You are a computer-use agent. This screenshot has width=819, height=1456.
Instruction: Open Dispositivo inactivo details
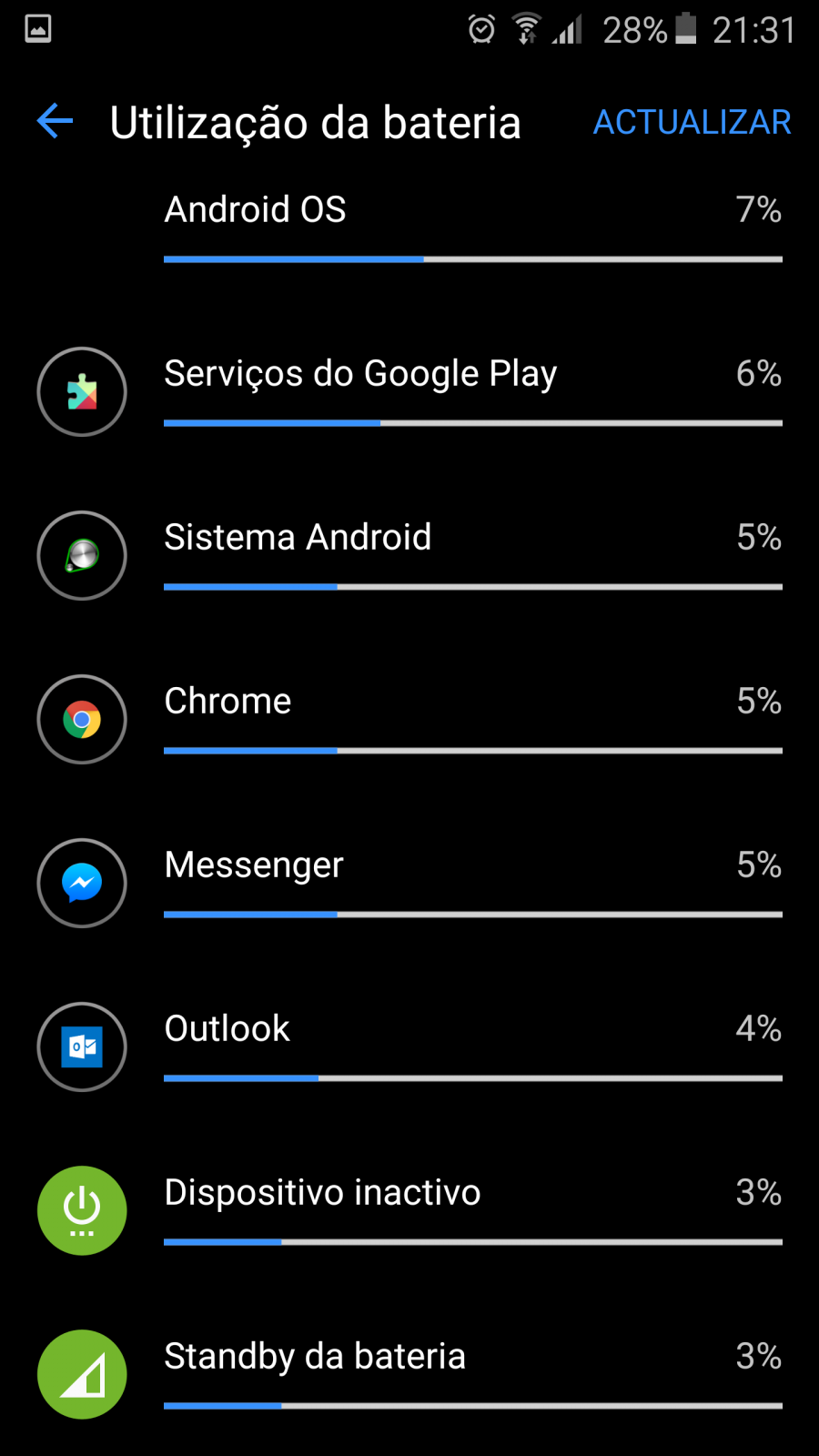[409, 1210]
